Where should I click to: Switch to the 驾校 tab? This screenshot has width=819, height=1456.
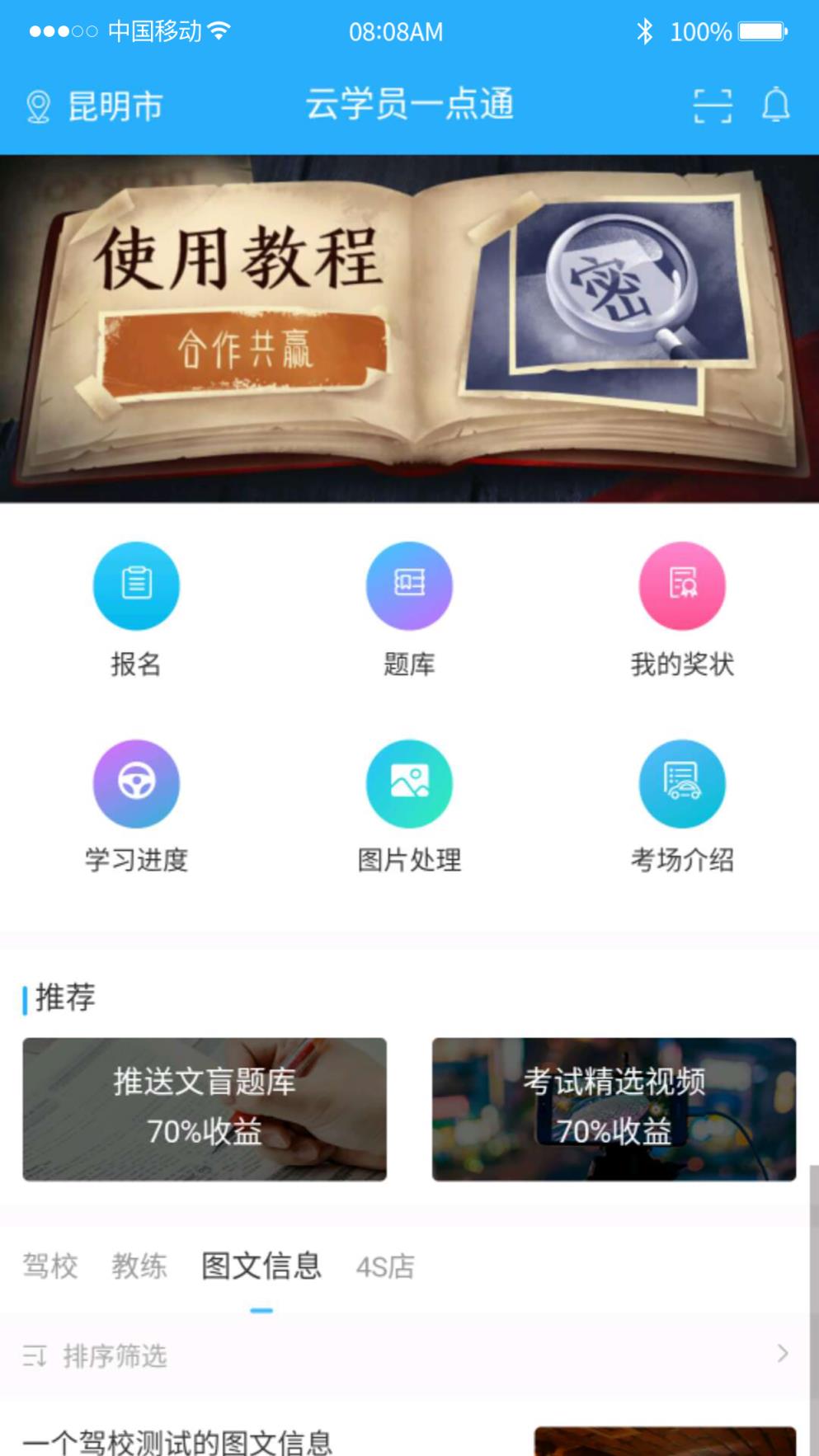point(51,1266)
